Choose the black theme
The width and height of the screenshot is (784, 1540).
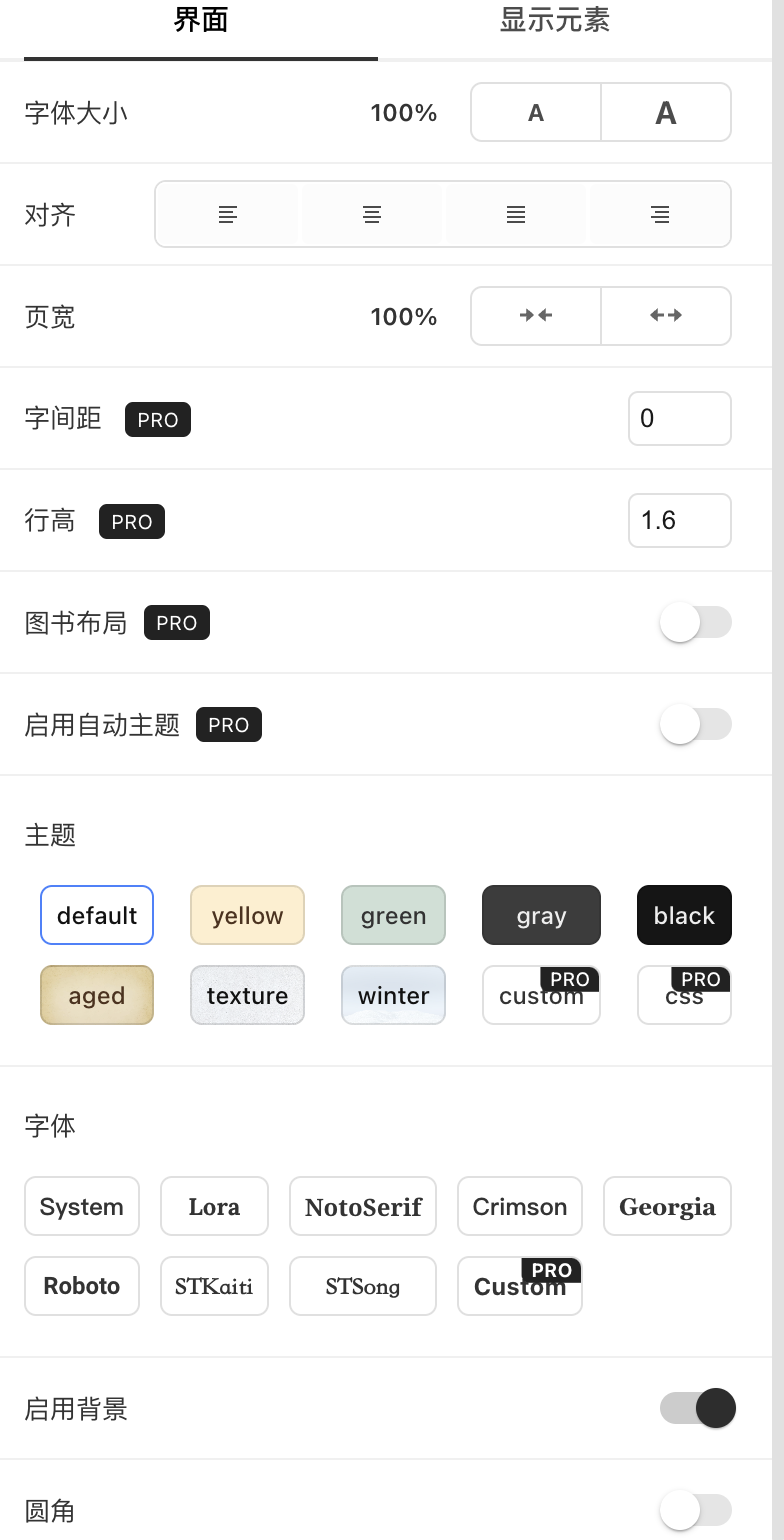(x=684, y=915)
